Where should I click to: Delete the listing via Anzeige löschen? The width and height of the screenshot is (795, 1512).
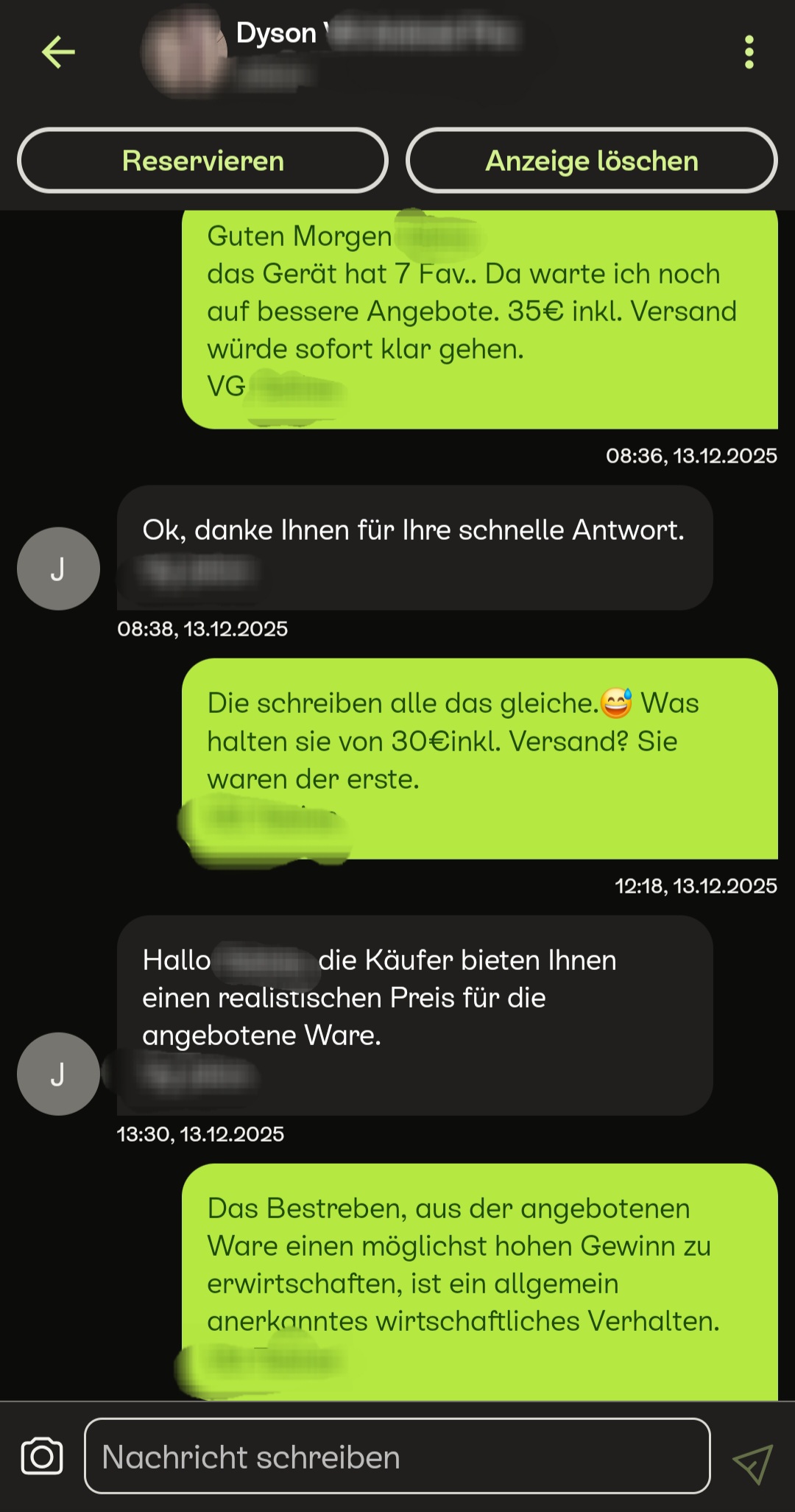coord(591,161)
